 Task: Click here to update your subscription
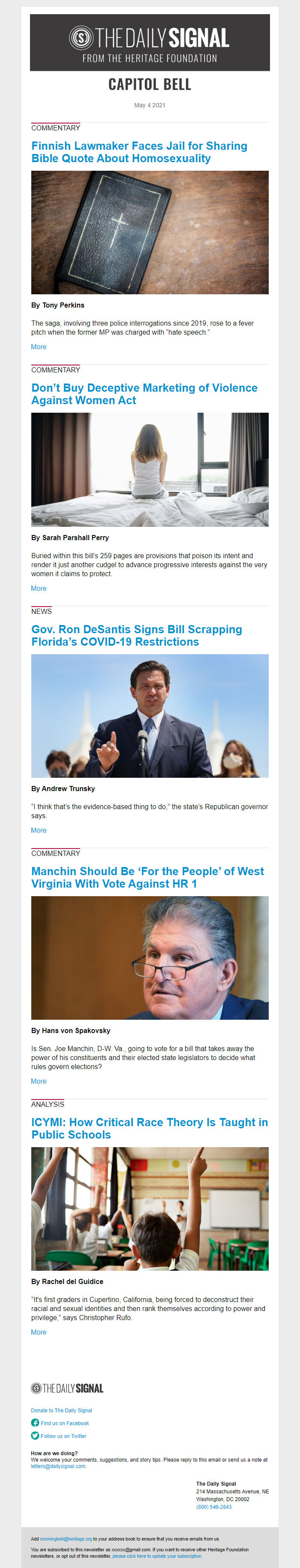(x=157, y=1556)
